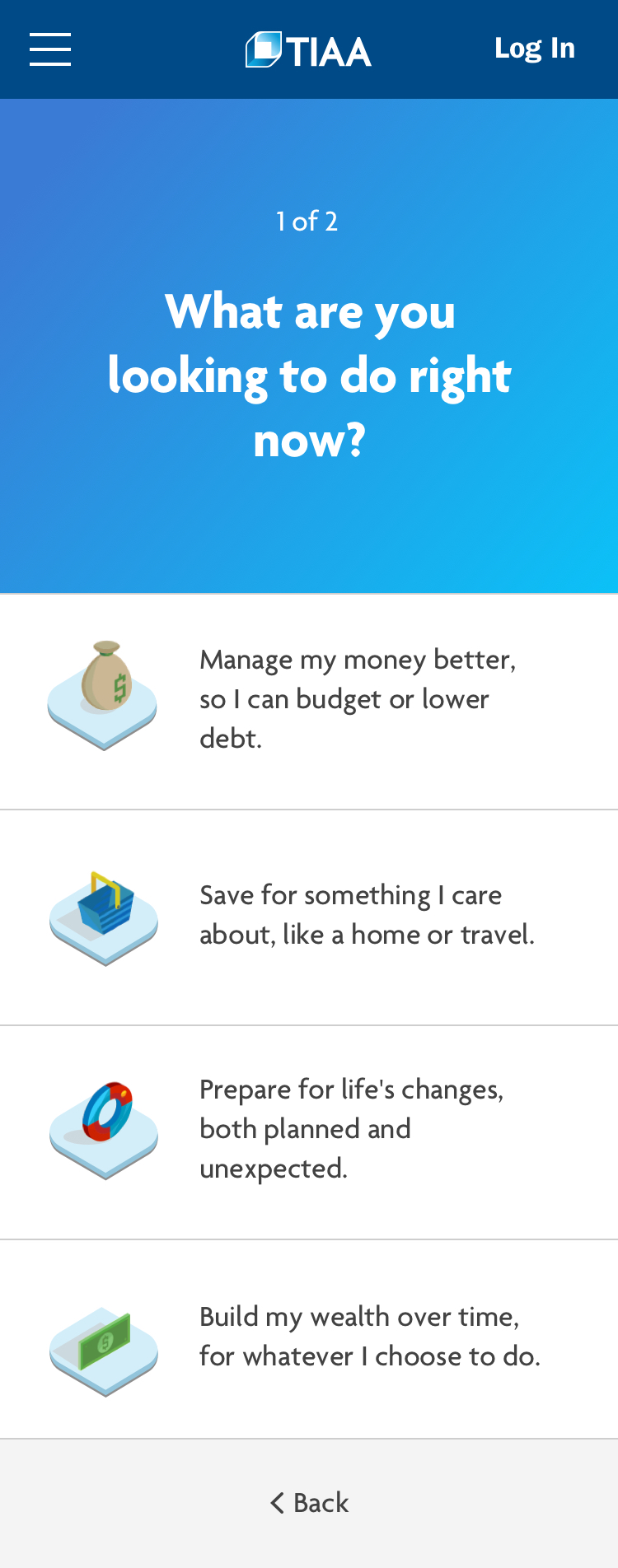Select Build my wealth over time

(x=309, y=1337)
